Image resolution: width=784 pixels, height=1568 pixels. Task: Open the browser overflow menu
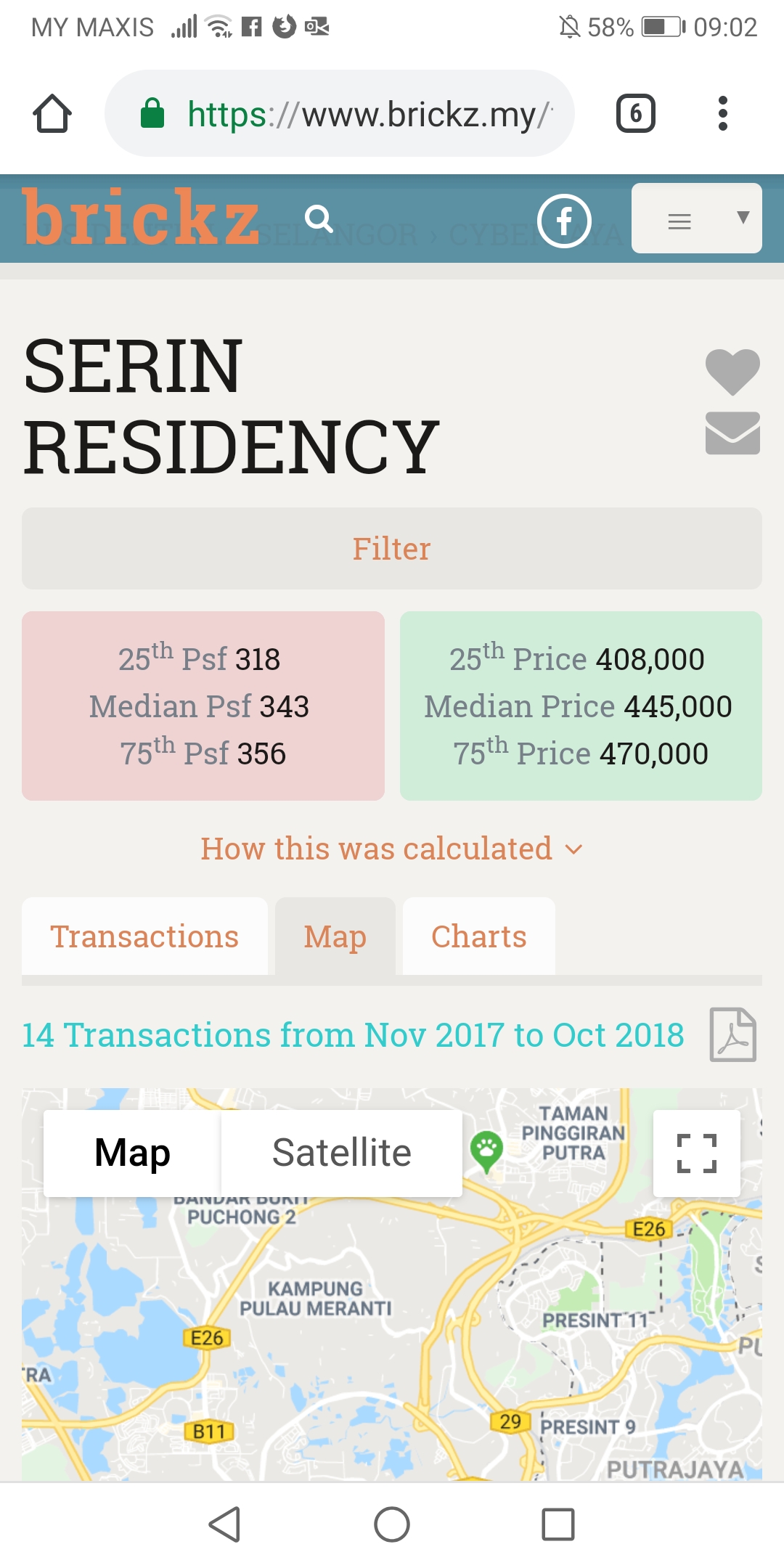(722, 114)
